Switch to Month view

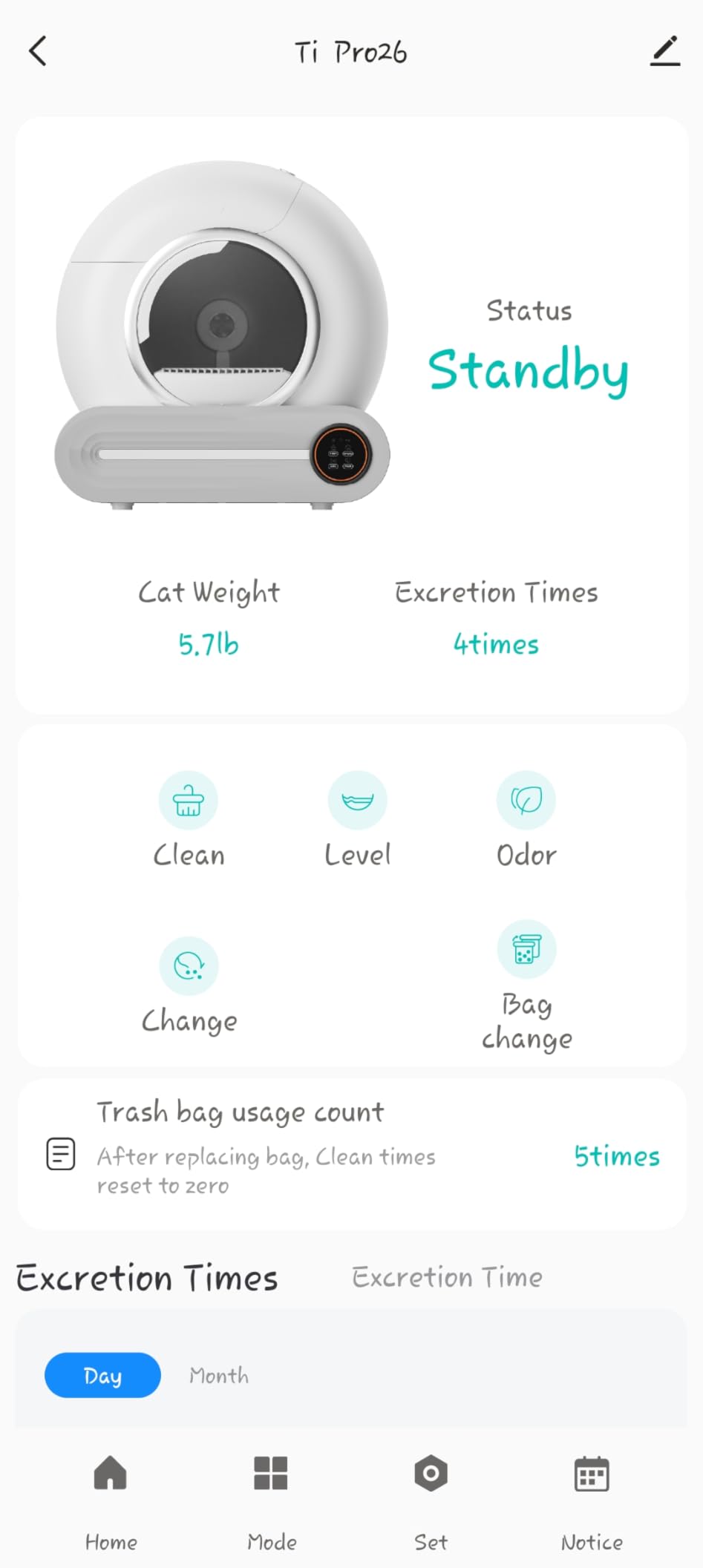[x=218, y=1375]
